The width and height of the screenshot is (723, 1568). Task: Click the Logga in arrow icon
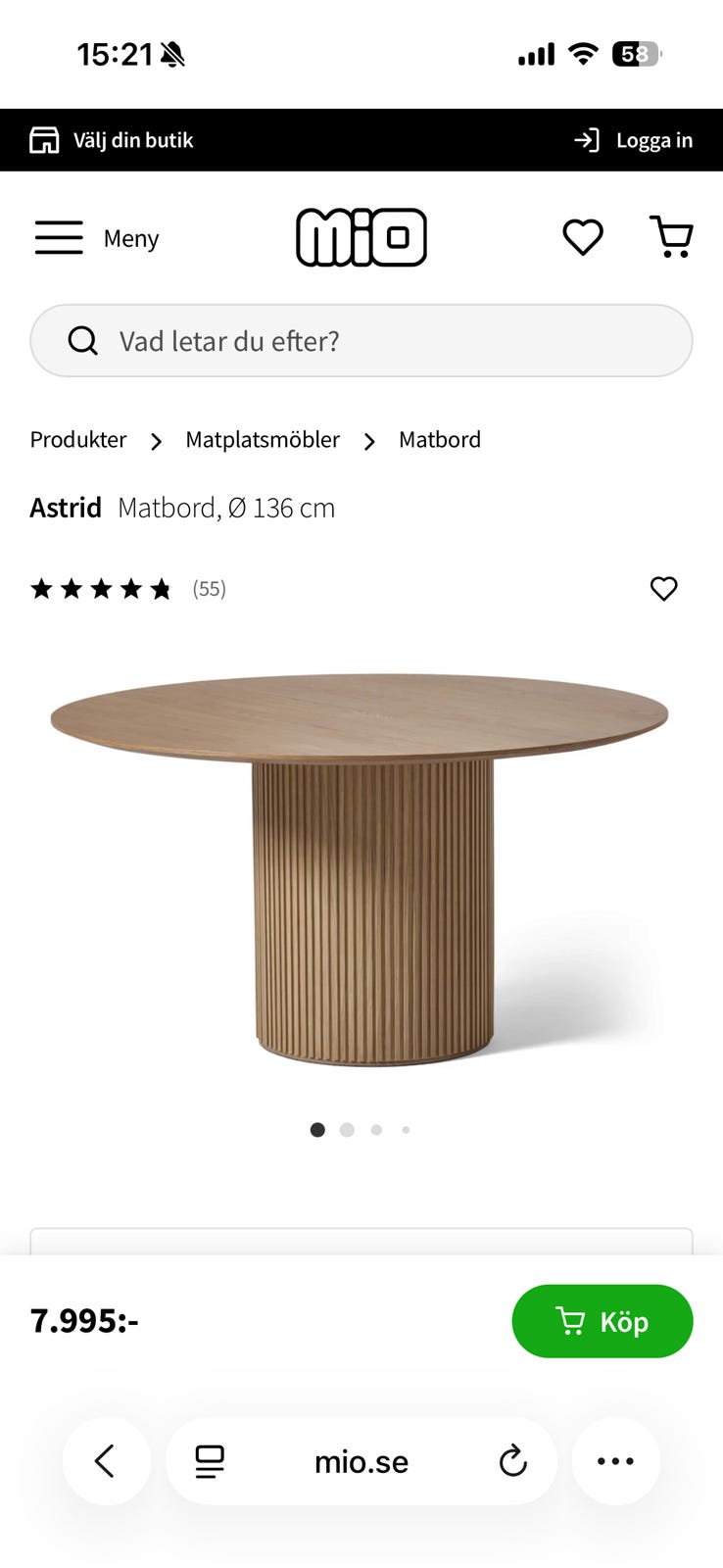tap(586, 139)
